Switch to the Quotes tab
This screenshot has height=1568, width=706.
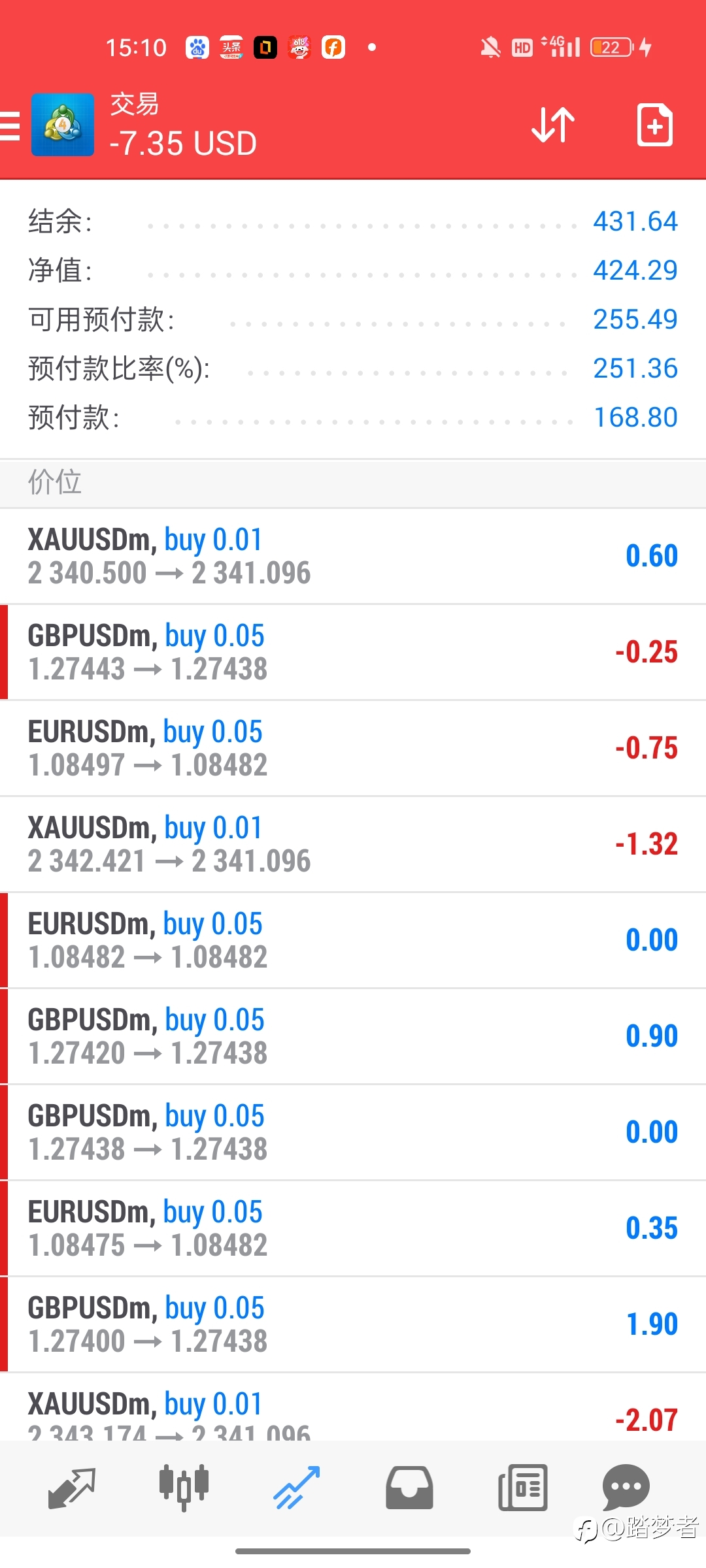(x=72, y=1488)
